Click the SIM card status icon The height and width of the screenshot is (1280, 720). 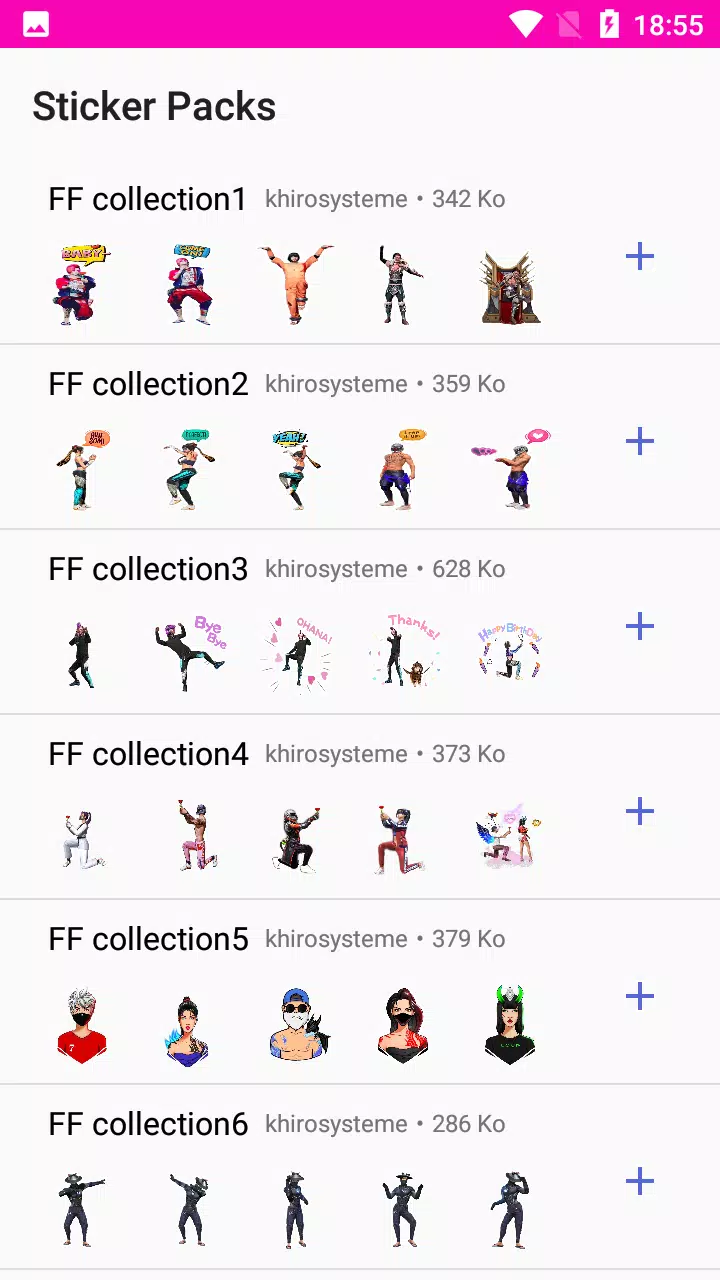571,25
